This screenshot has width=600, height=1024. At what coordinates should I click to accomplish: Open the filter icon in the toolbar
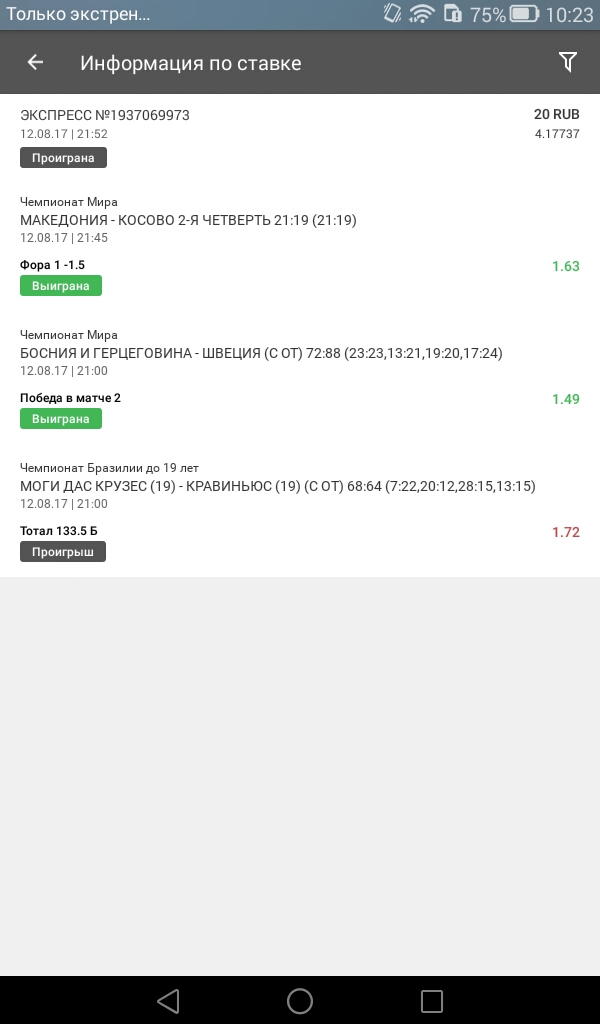(x=567, y=63)
